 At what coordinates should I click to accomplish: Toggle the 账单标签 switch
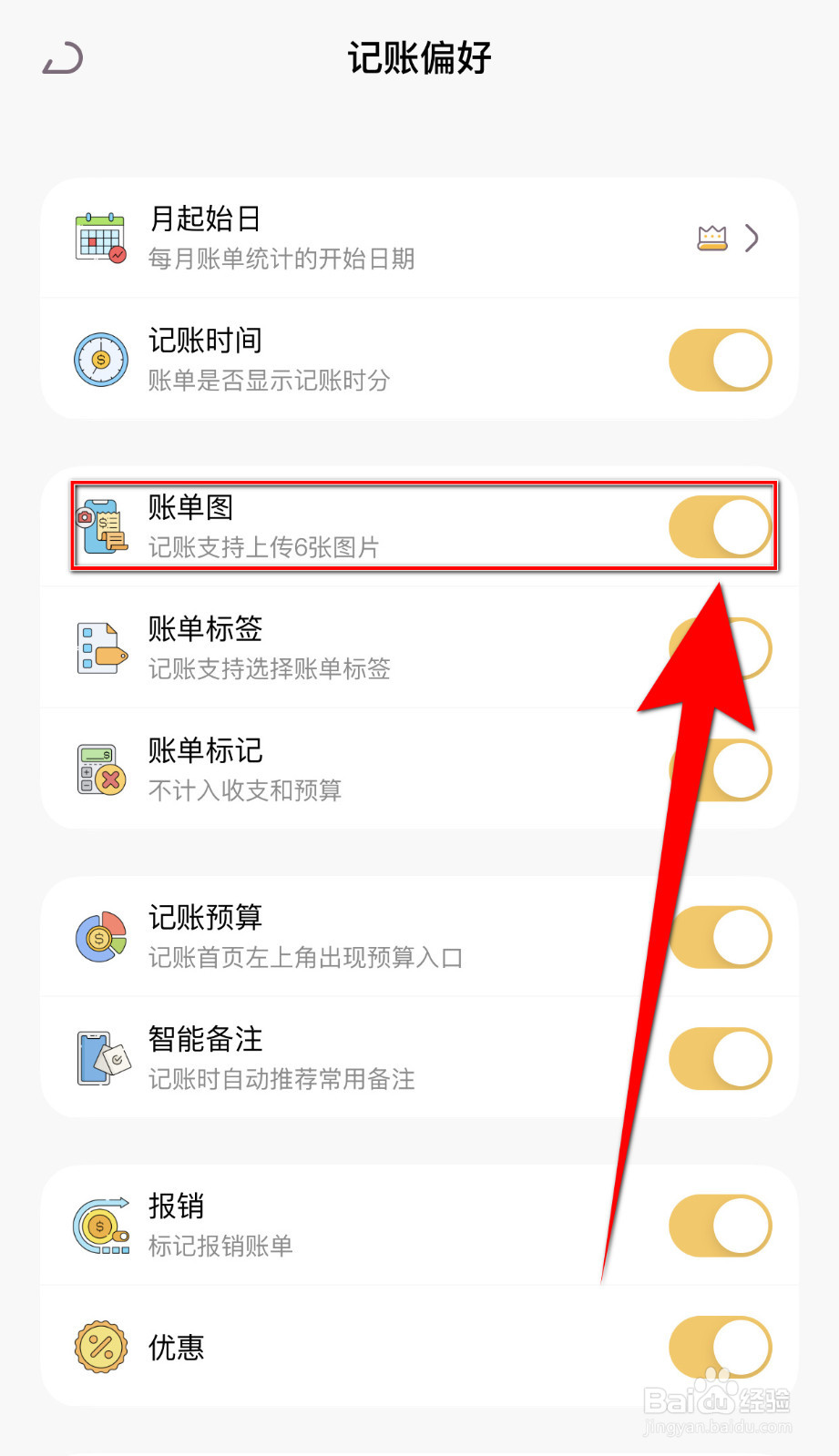click(x=720, y=648)
